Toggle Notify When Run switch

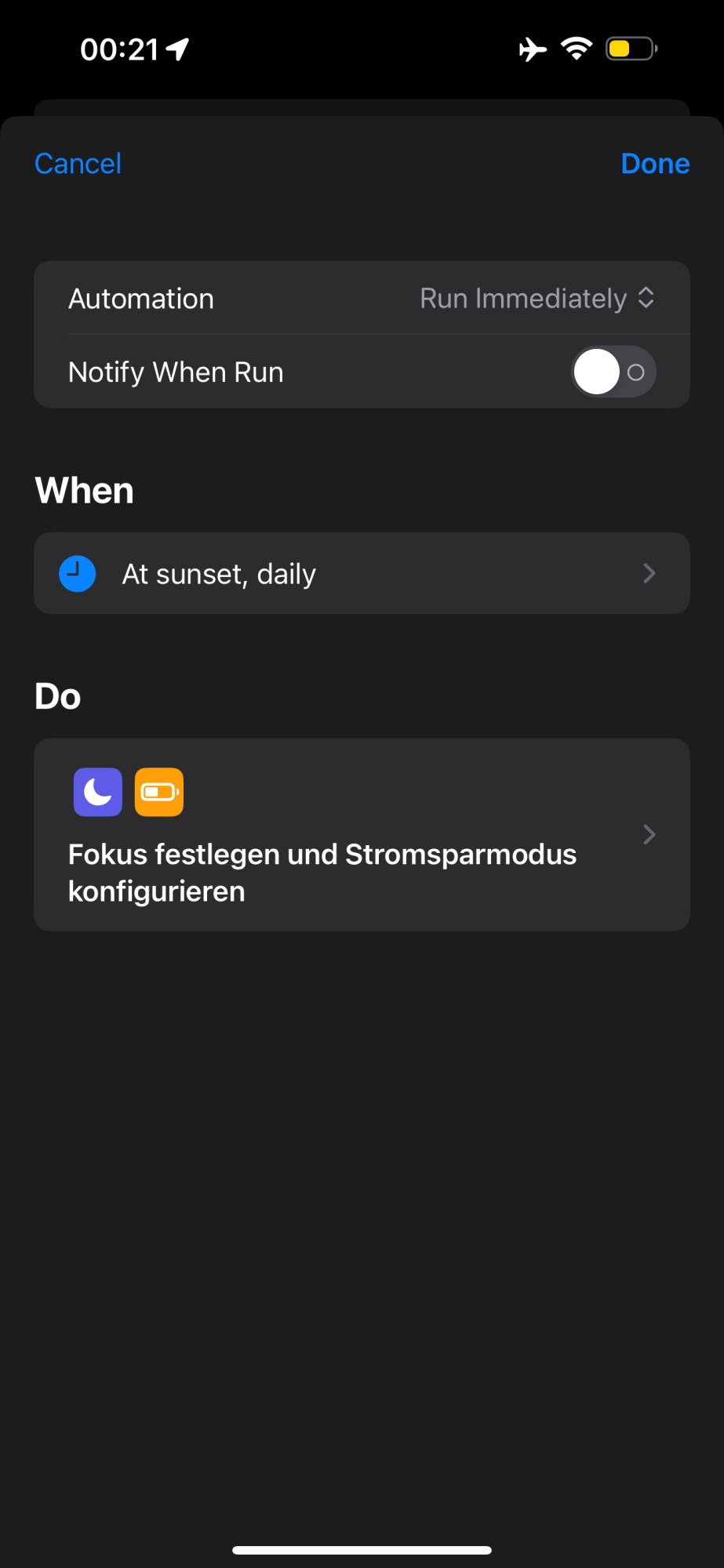coord(613,372)
